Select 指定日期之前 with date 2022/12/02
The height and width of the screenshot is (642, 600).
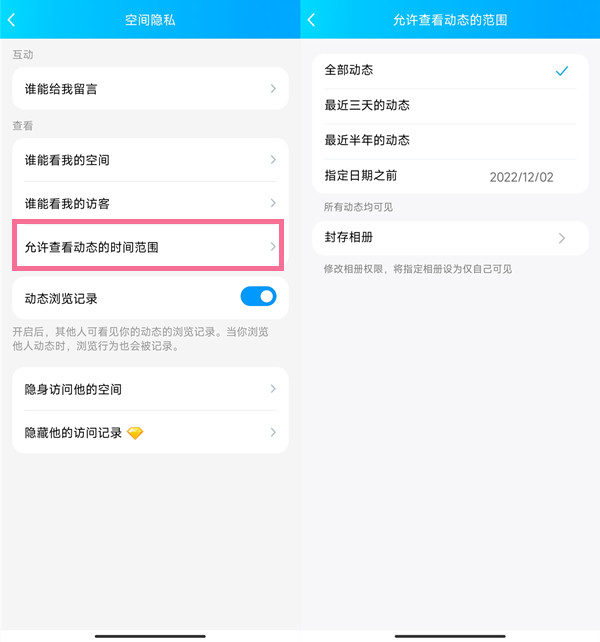pyautogui.click(x=448, y=176)
